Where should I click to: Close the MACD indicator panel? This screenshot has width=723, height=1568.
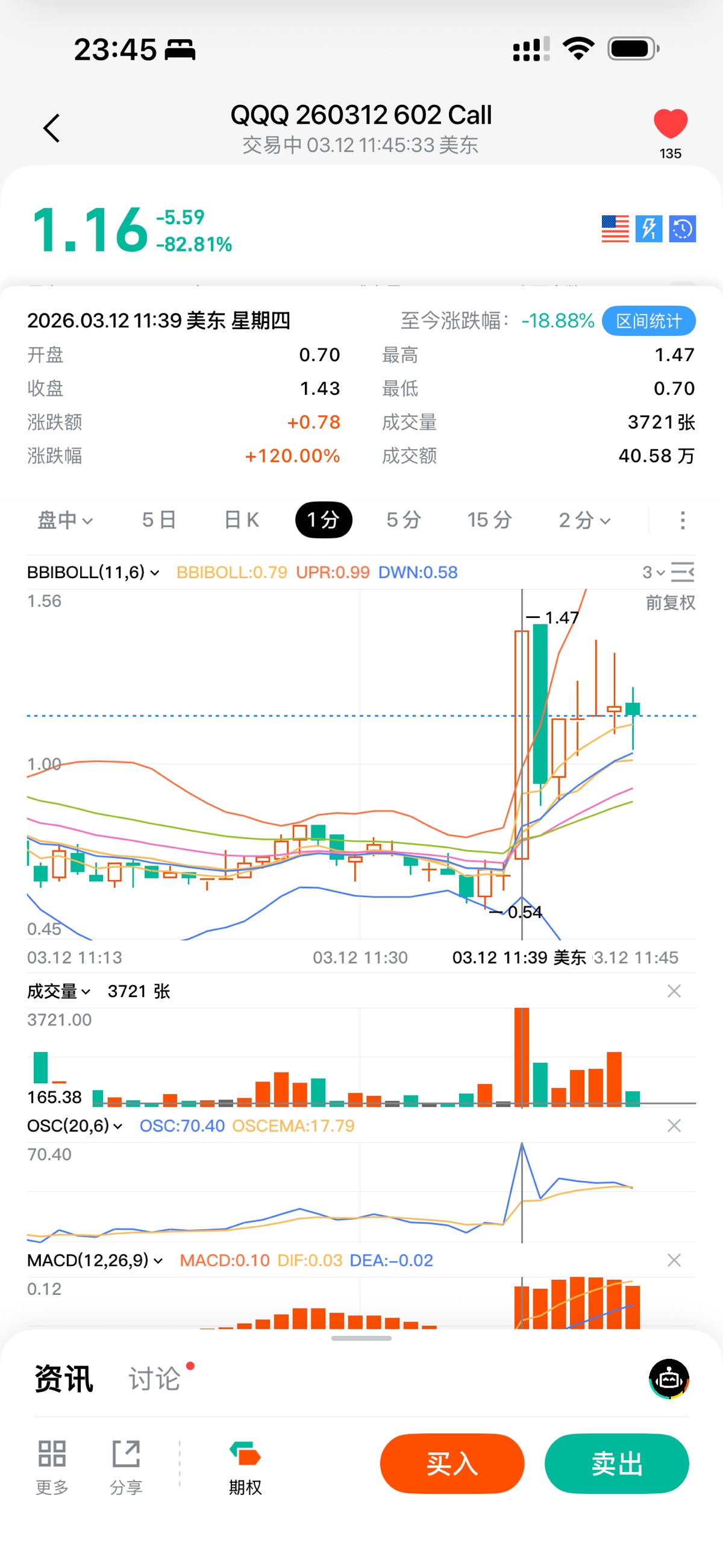[674, 1260]
